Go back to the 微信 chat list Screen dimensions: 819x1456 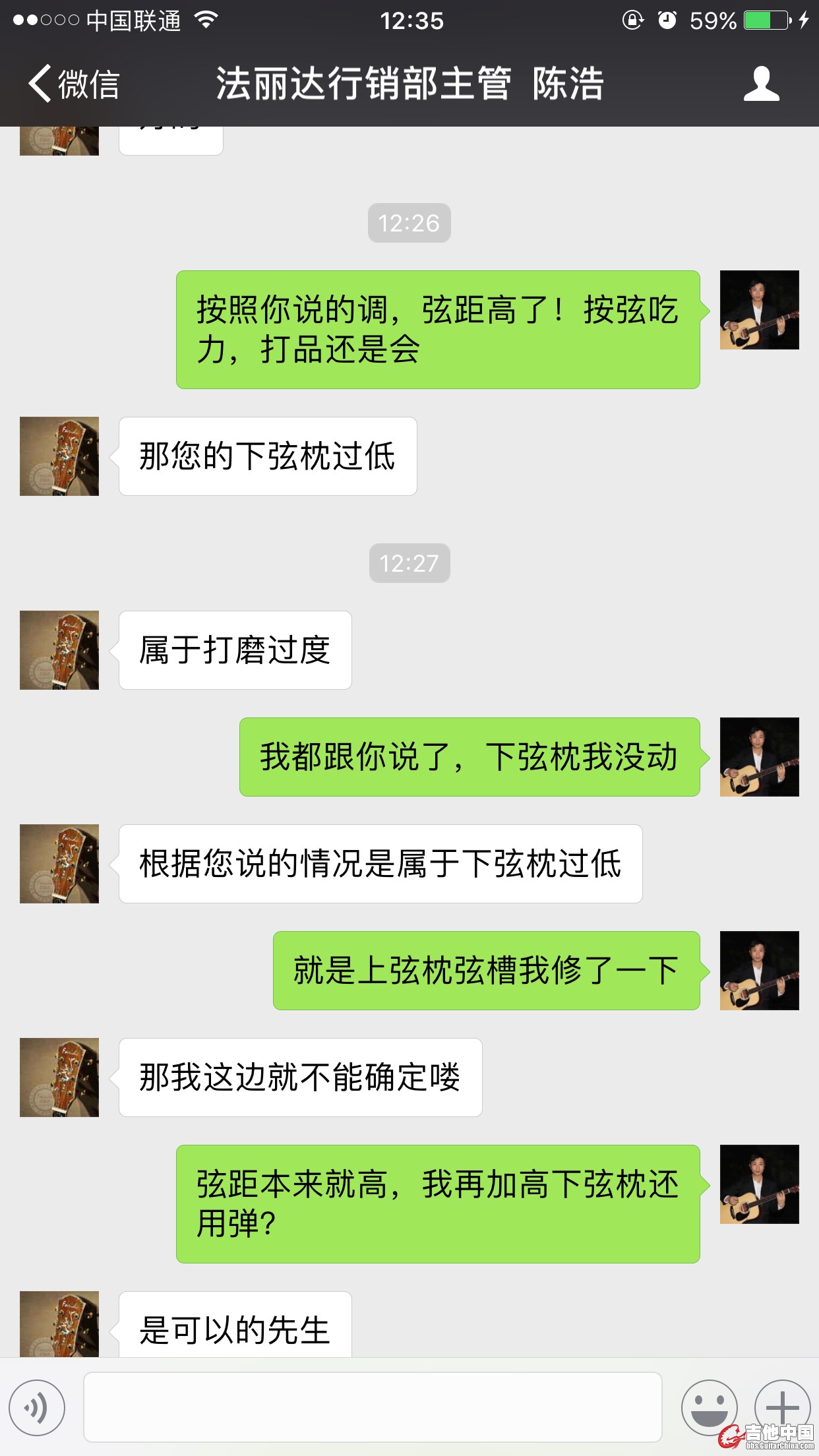(x=73, y=84)
